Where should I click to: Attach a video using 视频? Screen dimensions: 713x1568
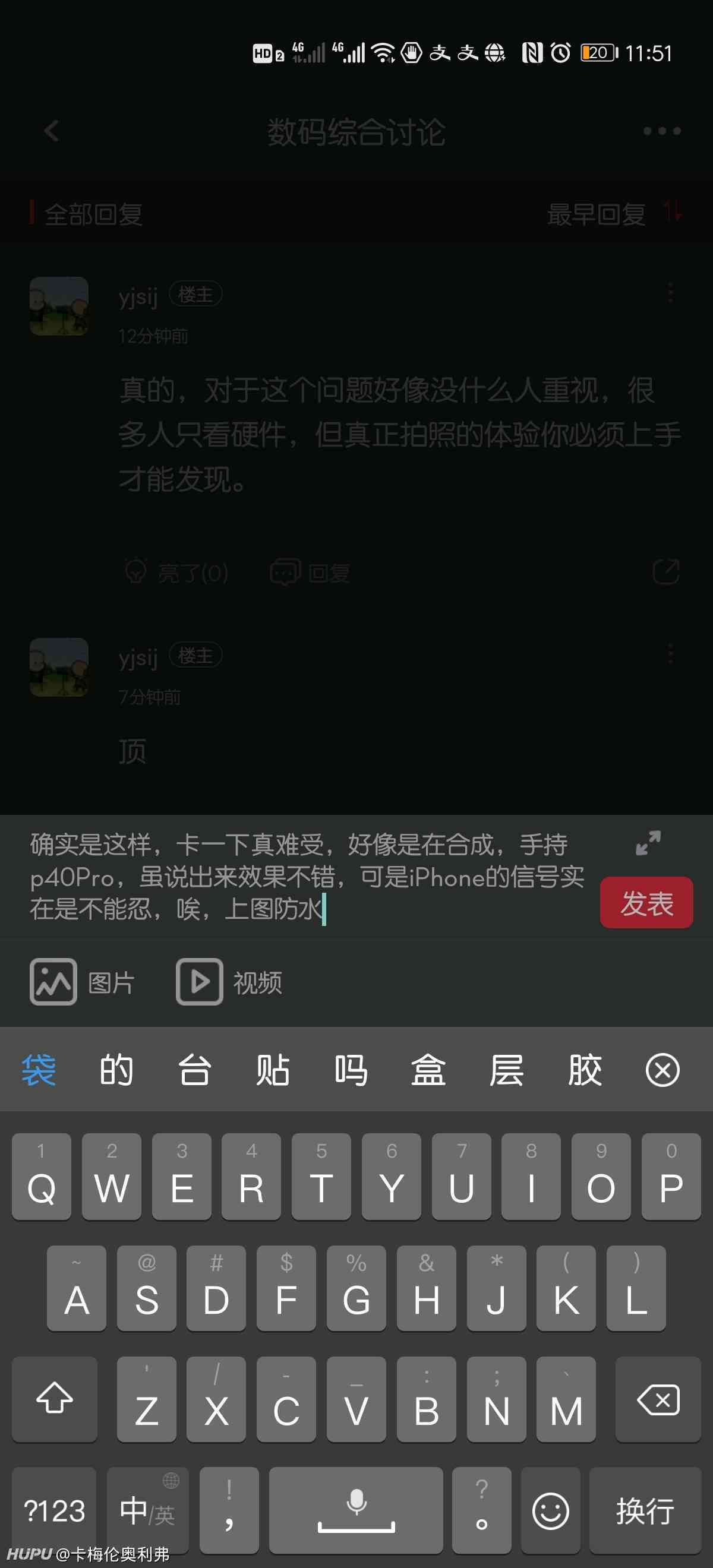(229, 982)
